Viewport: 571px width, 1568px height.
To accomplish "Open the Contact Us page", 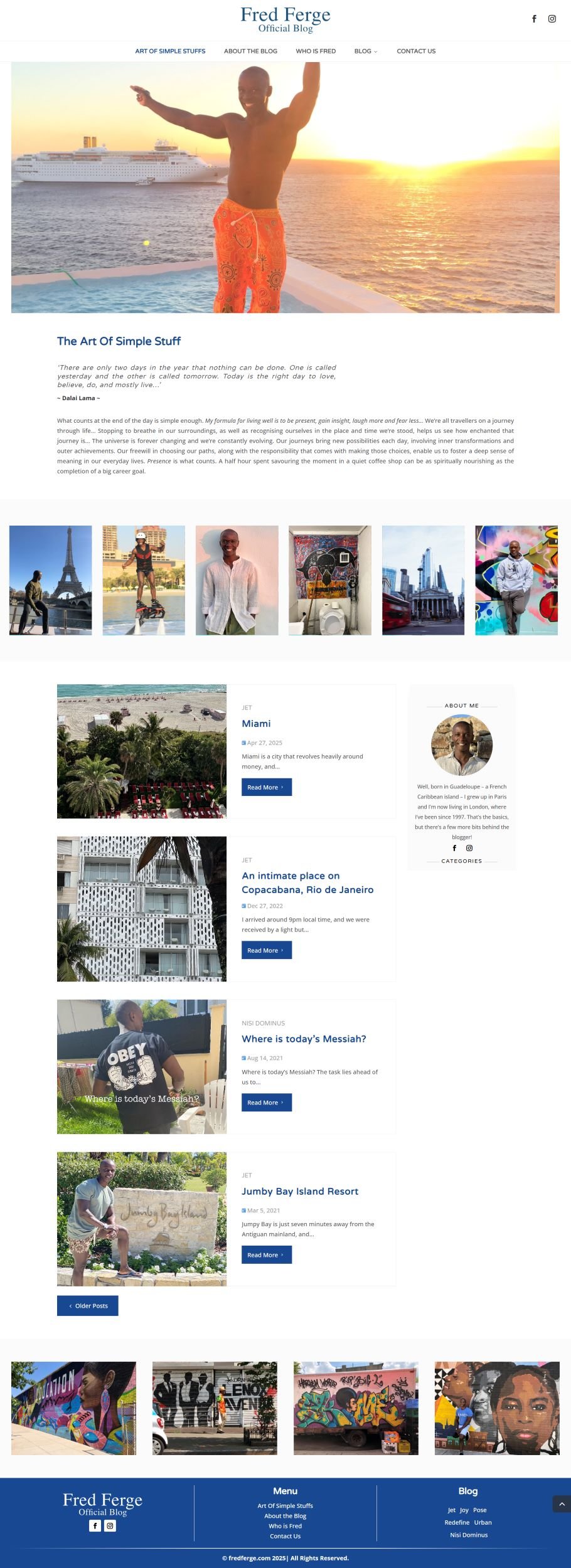I will pos(415,51).
